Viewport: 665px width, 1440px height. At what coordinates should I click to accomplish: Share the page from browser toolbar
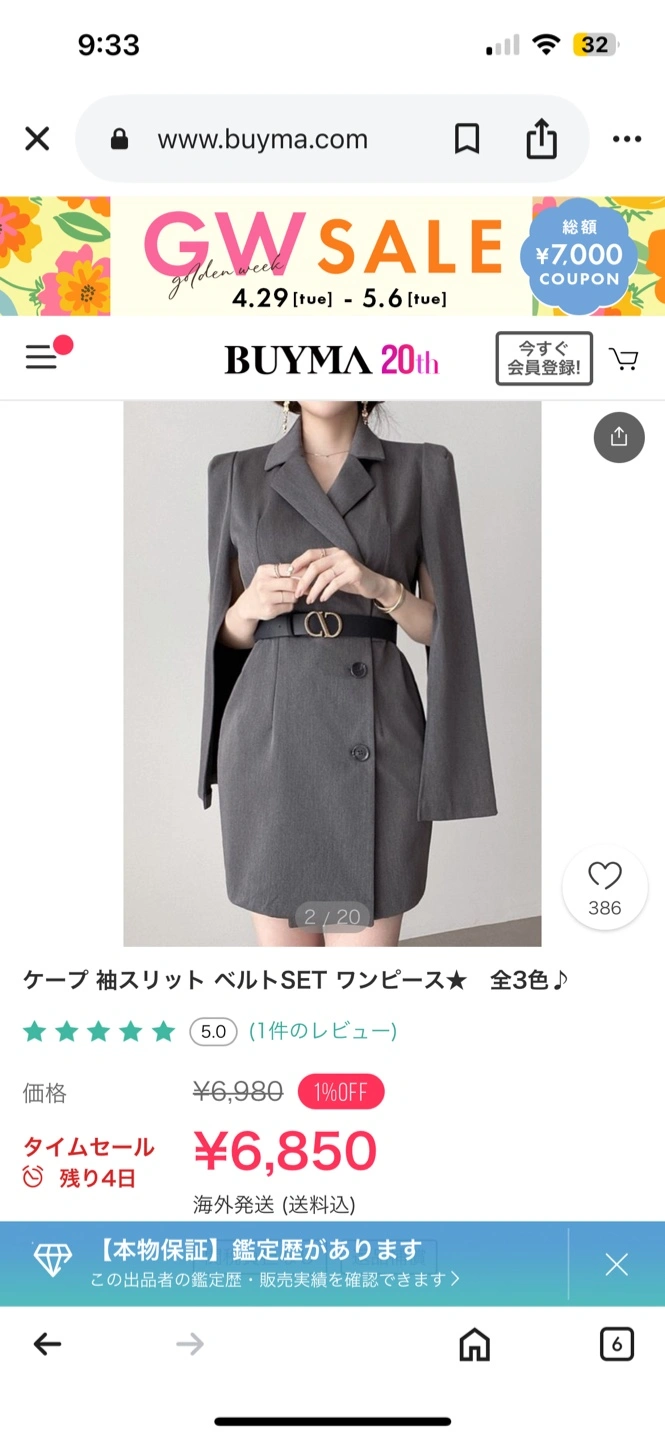541,139
